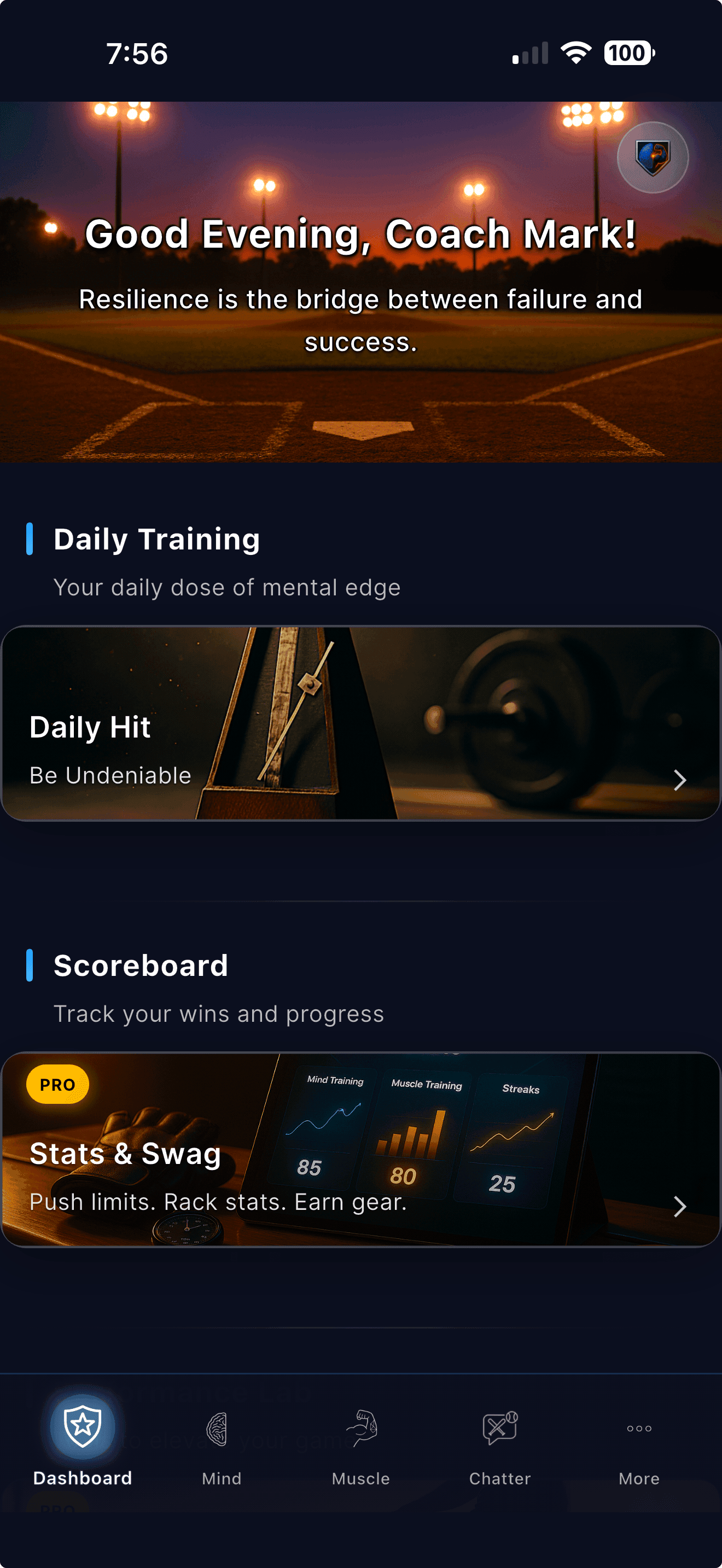Tap the time display in the status bar
Image resolution: width=722 pixels, height=1568 pixels.
pyautogui.click(x=135, y=54)
